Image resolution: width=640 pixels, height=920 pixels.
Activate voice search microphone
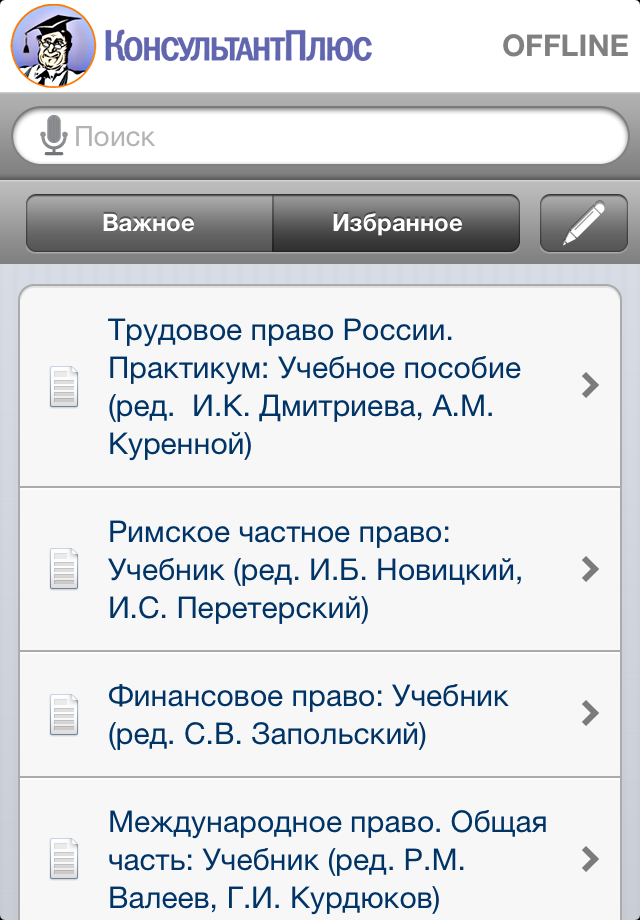click(x=54, y=135)
